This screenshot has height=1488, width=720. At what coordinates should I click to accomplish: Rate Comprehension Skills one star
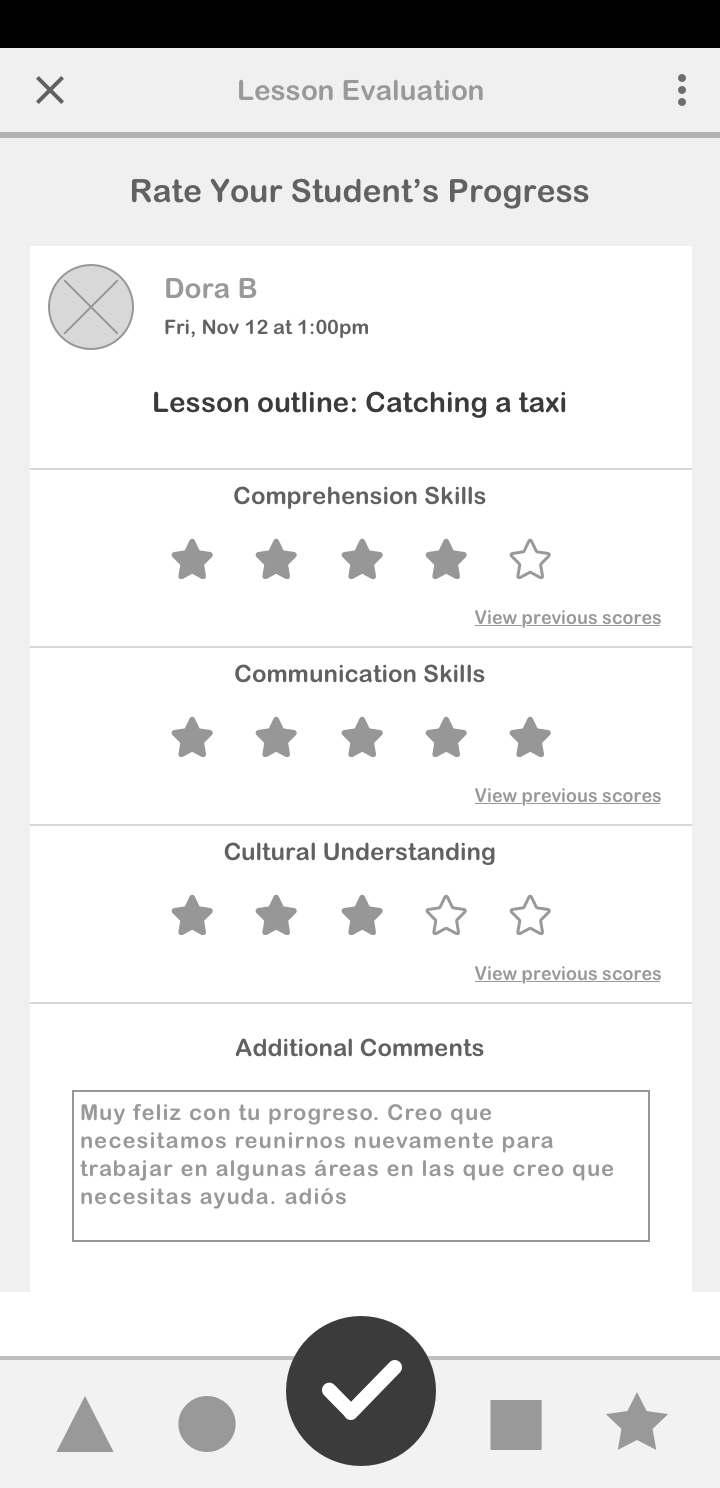coord(192,560)
